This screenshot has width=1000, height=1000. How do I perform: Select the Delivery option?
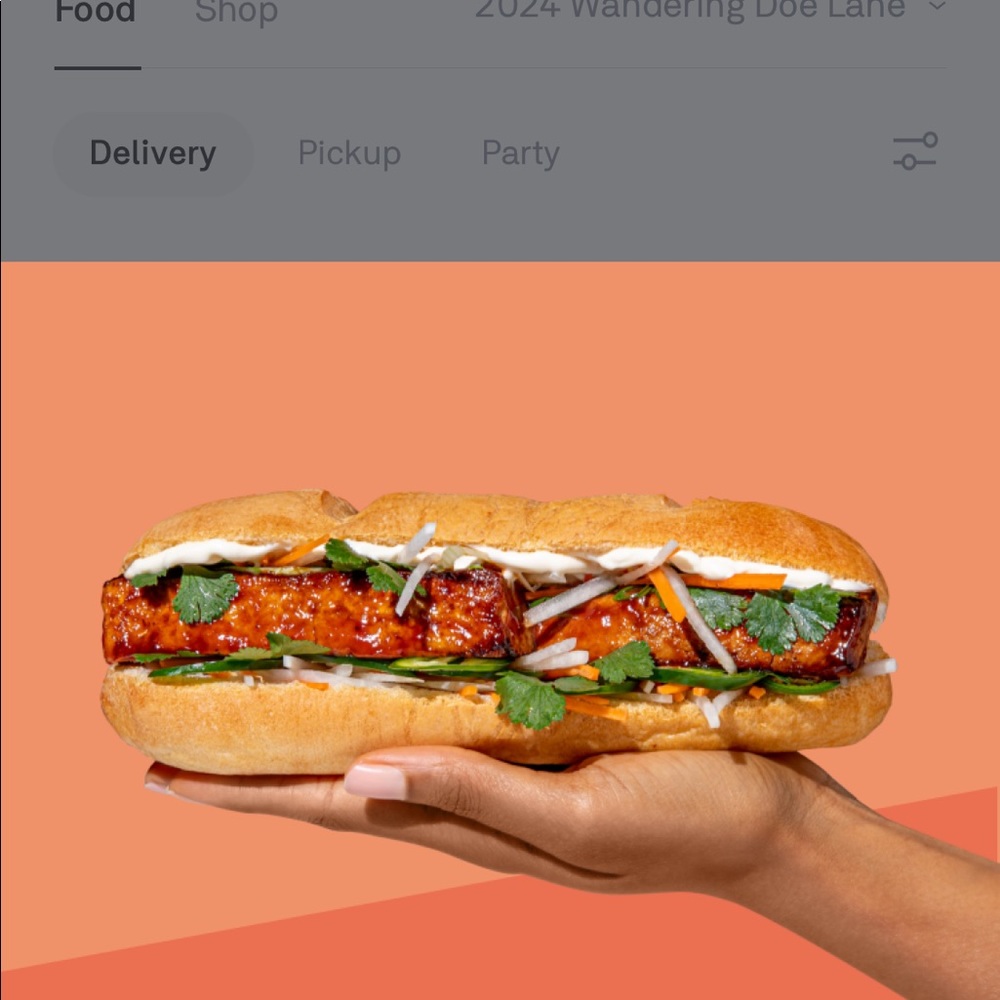point(153,153)
